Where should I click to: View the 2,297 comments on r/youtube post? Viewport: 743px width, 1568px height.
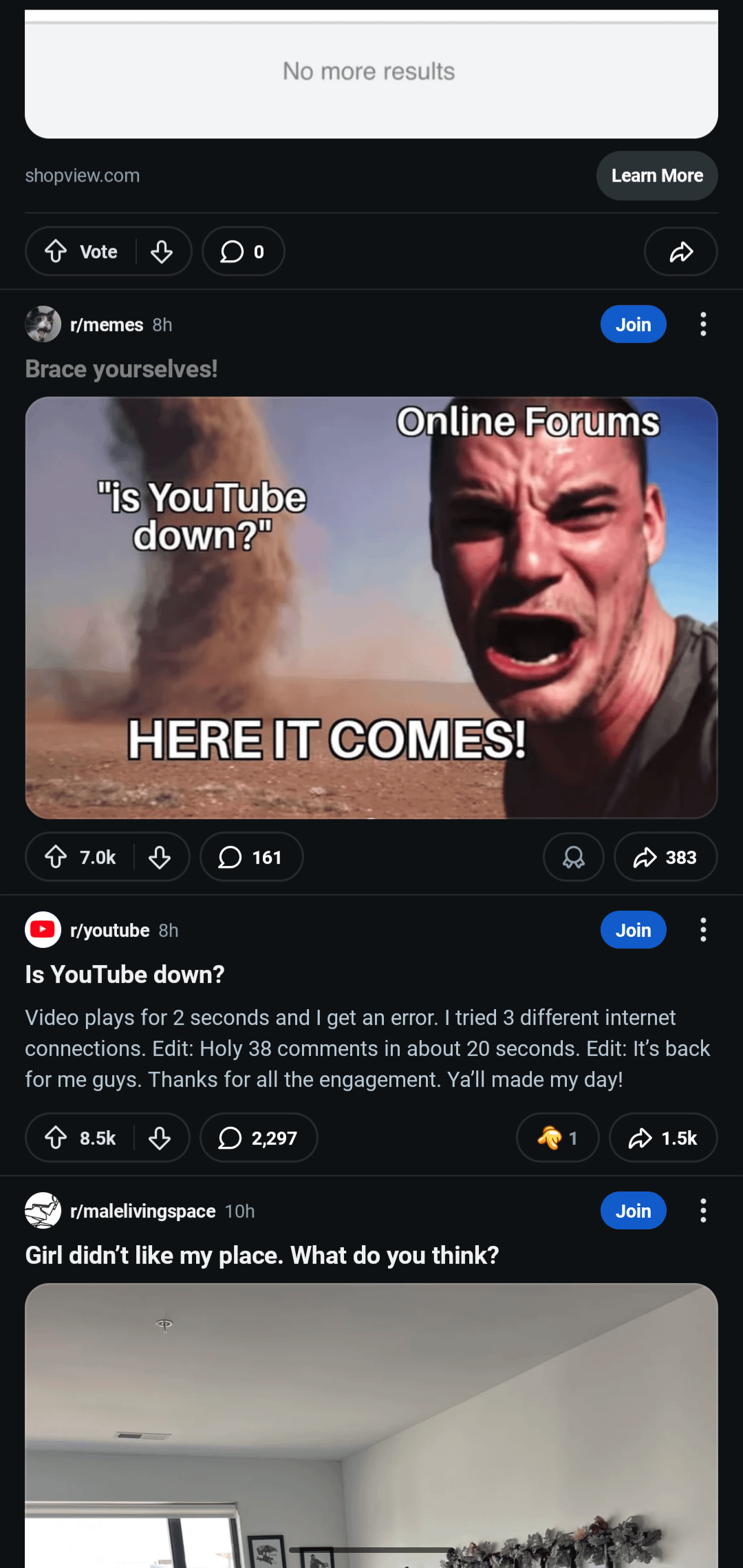(x=259, y=1138)
